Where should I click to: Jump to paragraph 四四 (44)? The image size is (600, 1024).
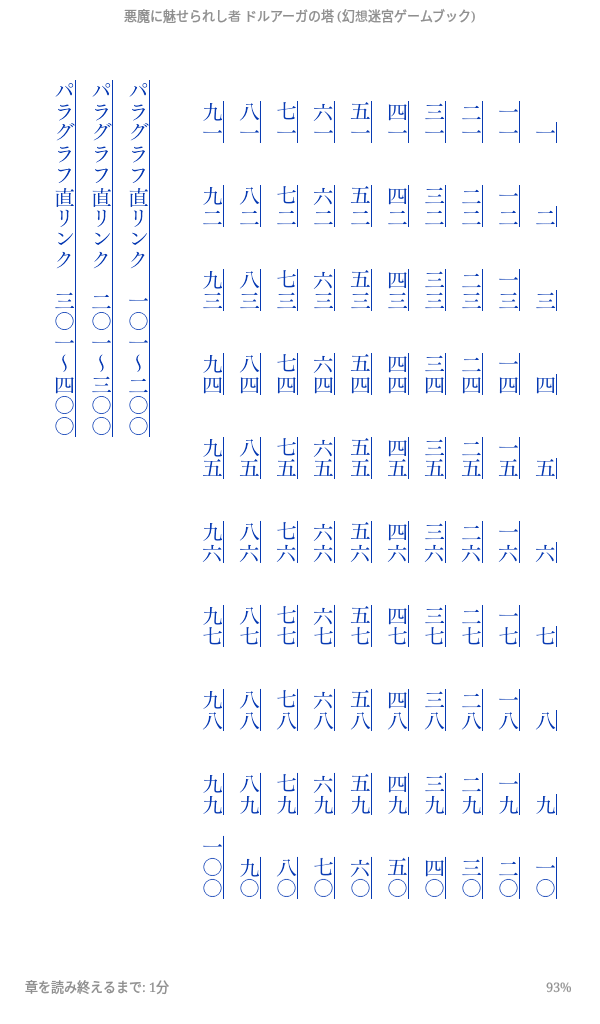tap(397, 373)
